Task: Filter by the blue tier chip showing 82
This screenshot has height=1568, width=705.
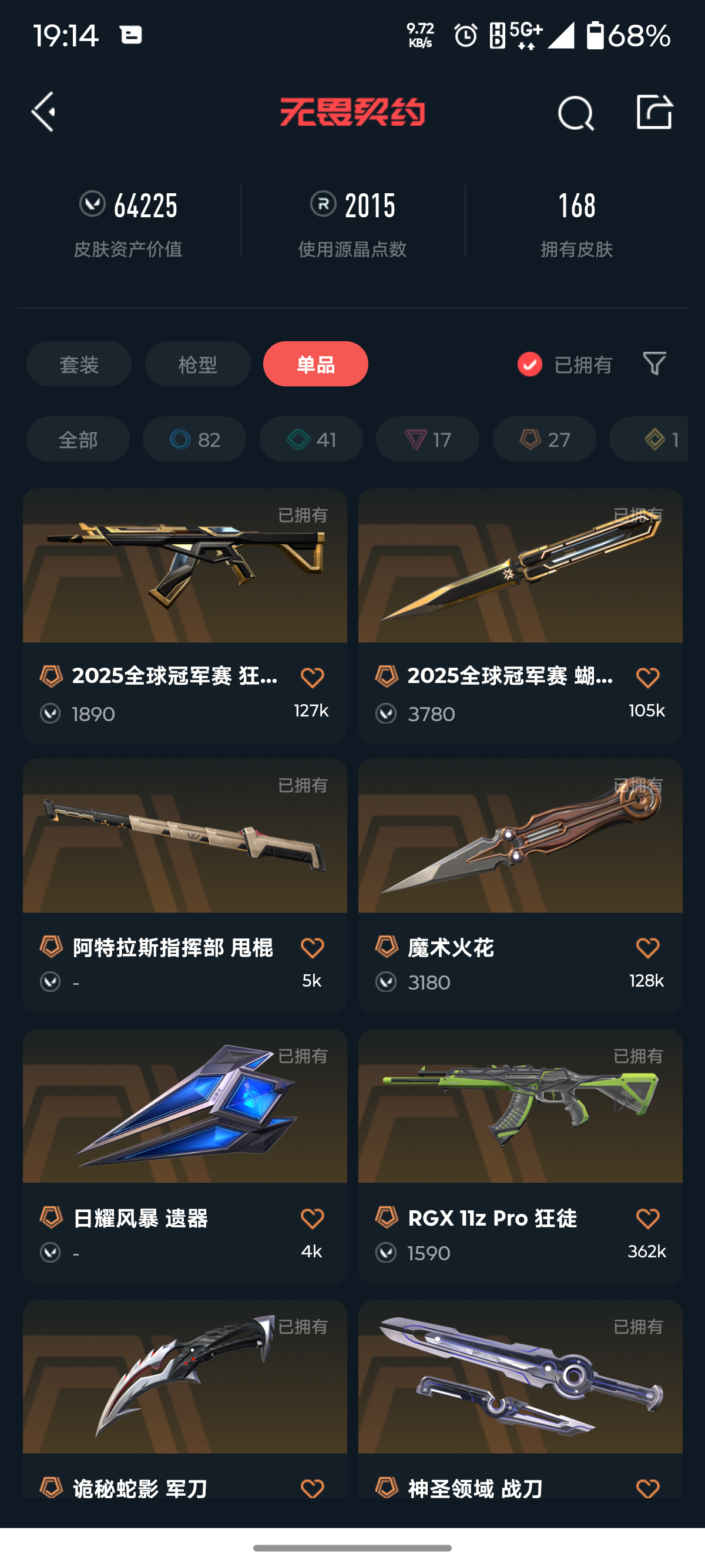Action: [x=194, y=439]
